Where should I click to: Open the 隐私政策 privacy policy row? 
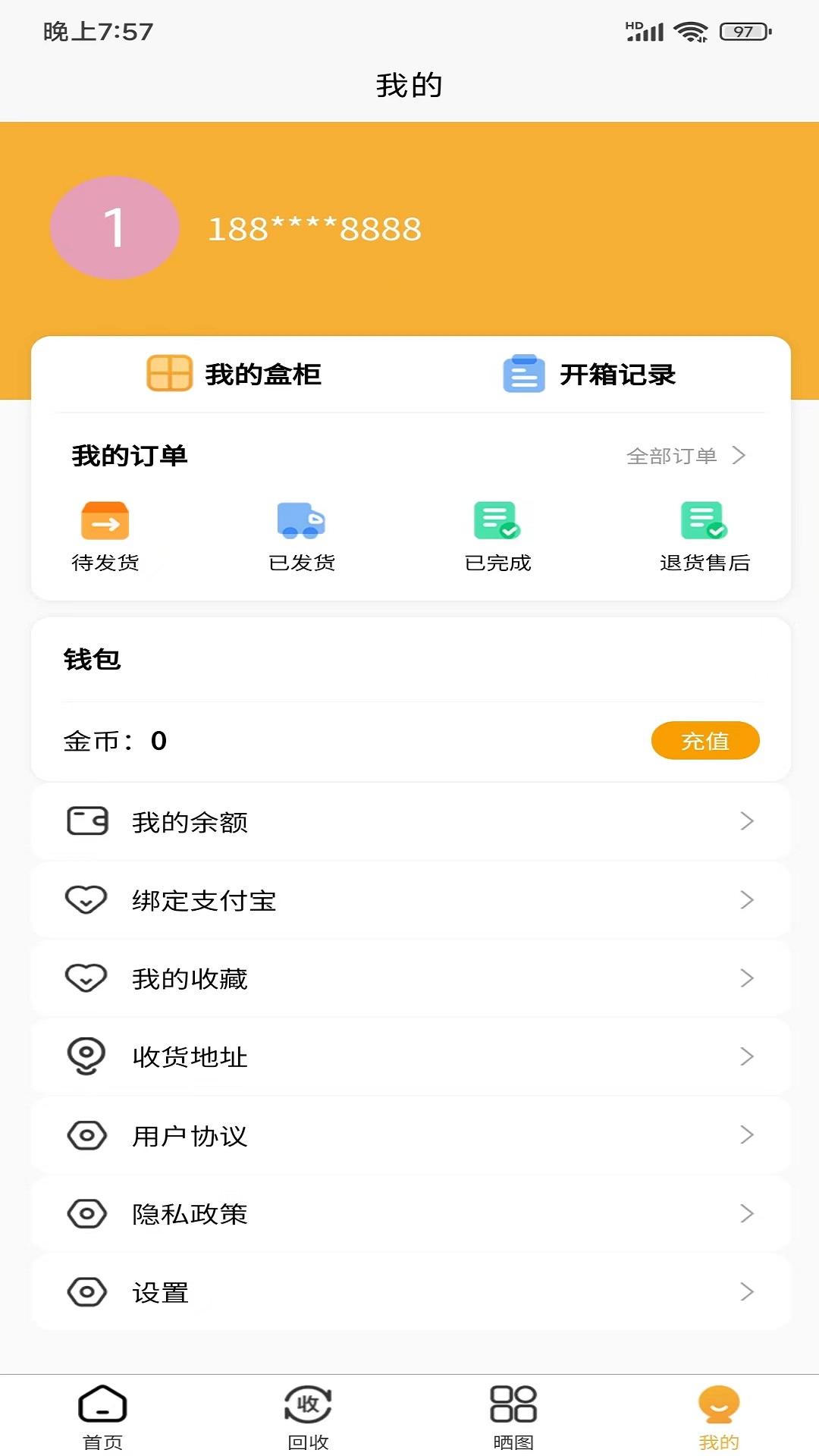(x=409, y=1213)
